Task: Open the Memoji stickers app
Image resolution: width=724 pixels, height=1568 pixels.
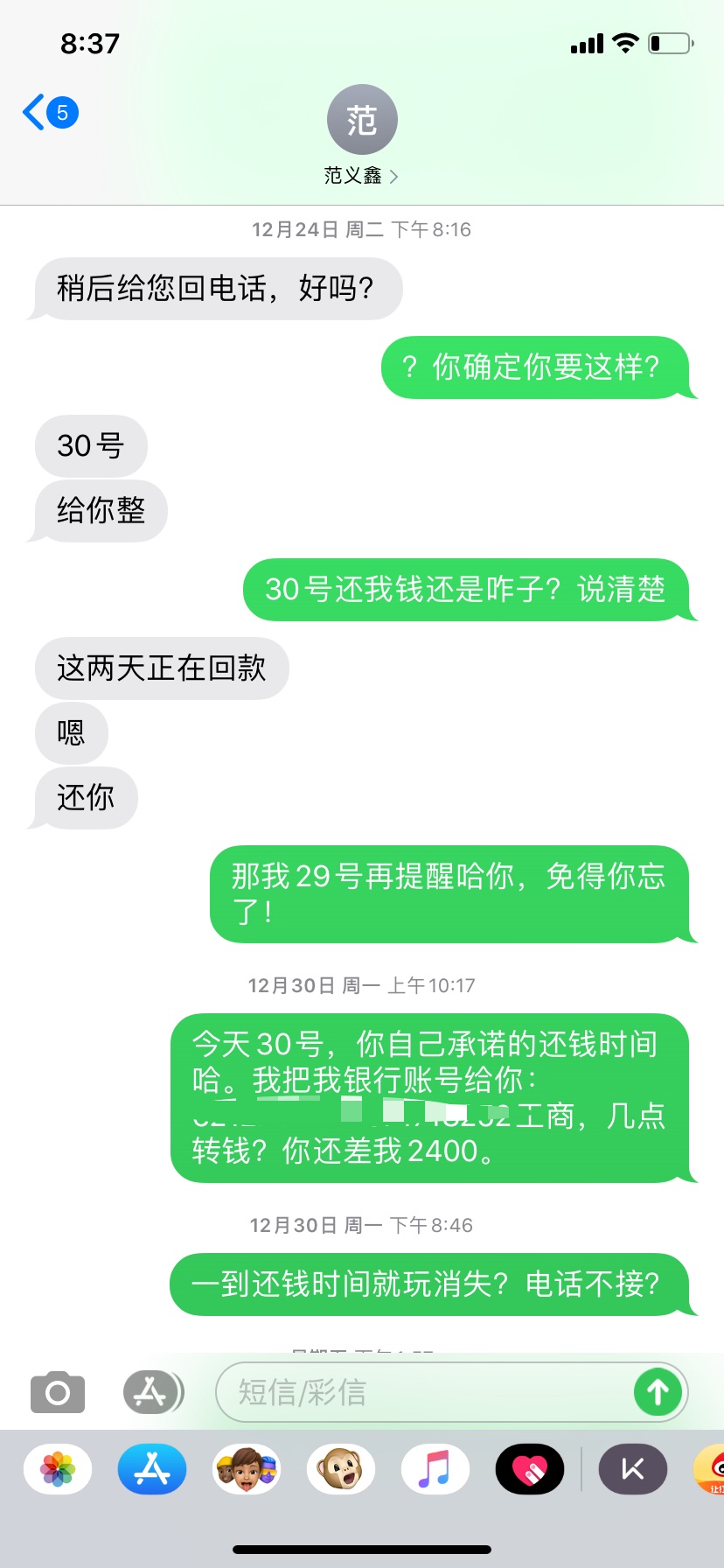Action: (247, 1469)
